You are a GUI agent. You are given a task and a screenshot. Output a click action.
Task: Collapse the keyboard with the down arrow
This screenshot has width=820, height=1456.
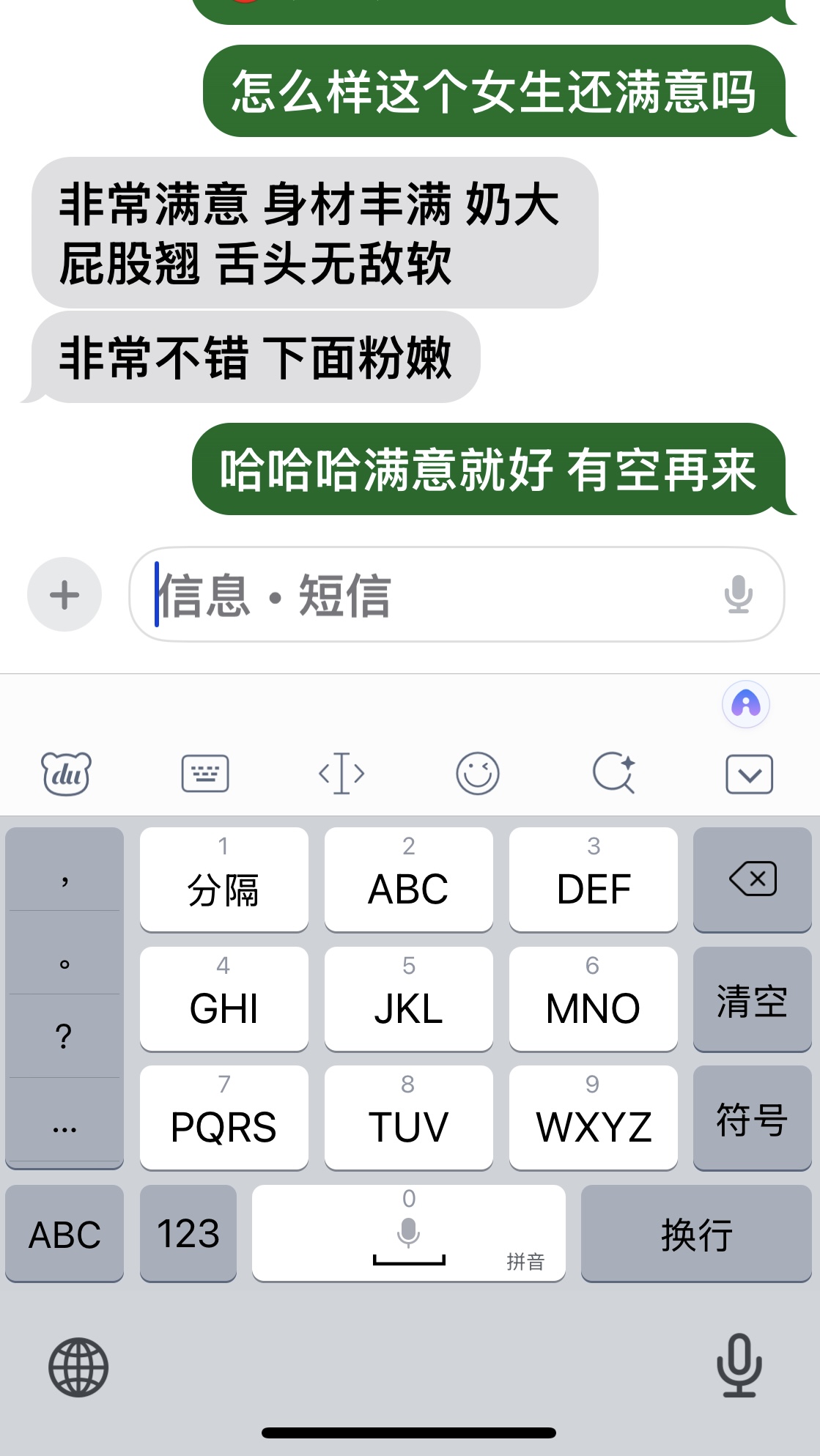coord(749,775)
